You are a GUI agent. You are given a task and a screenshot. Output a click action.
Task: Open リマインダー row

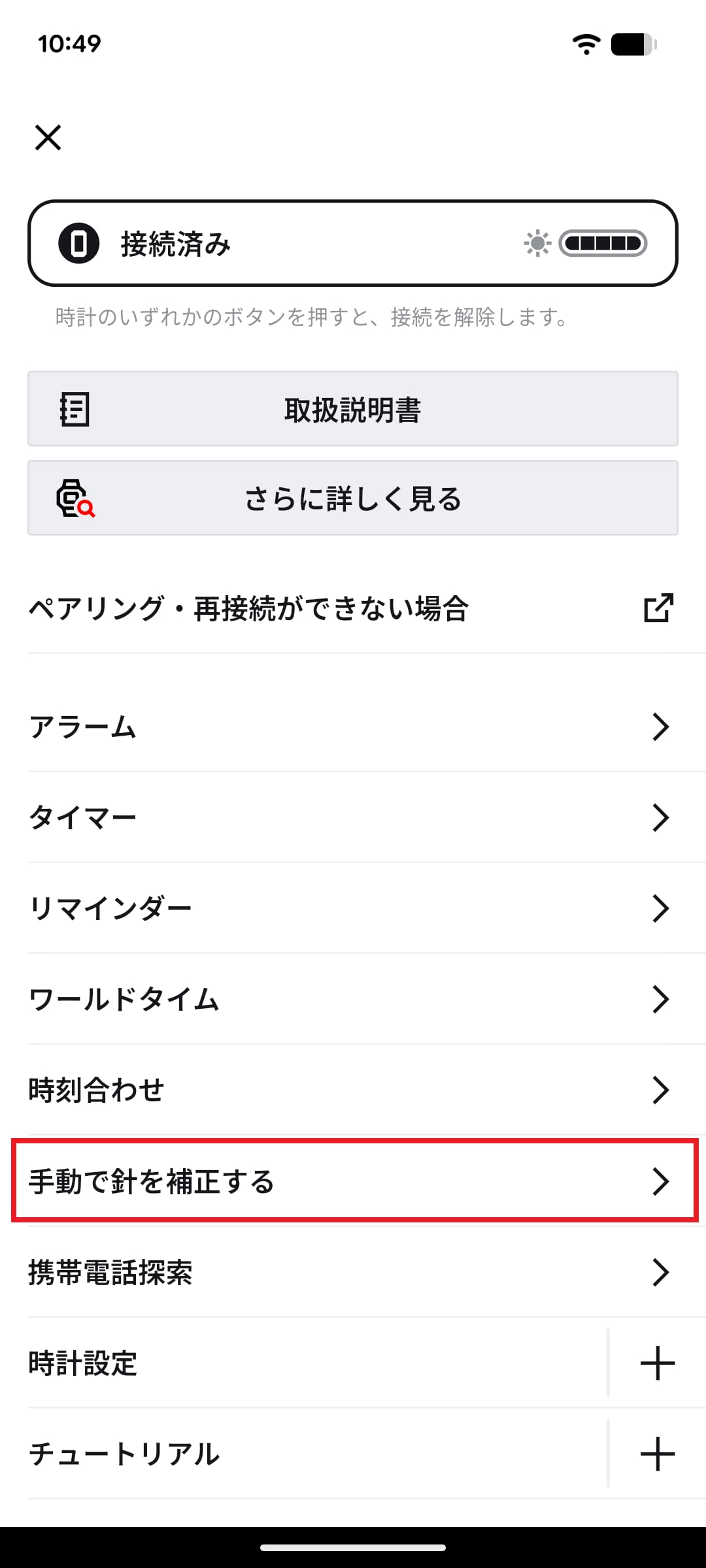pyautogui.click(x=352, y=908)
